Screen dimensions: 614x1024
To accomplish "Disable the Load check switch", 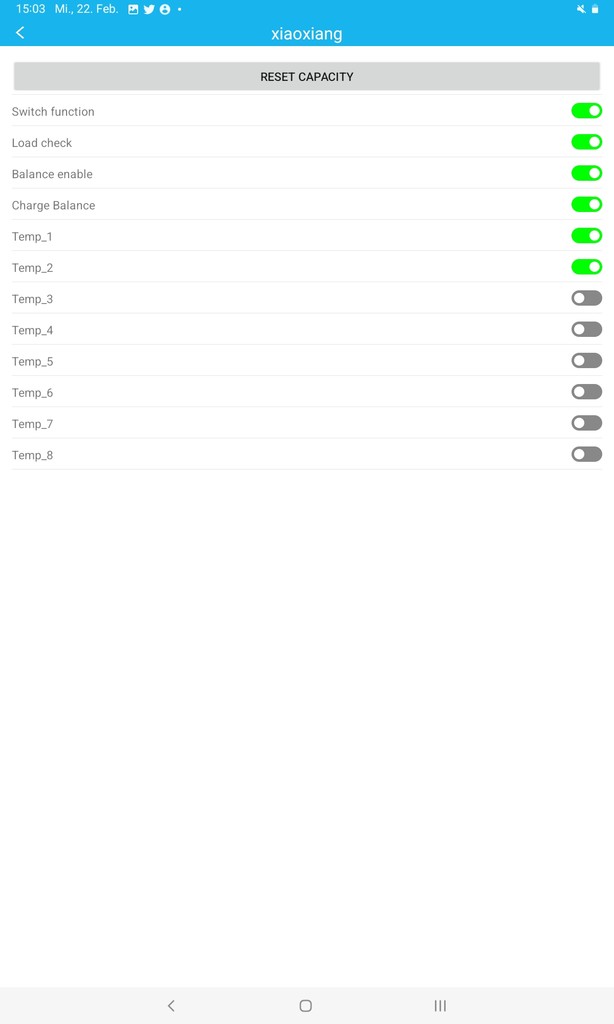I will coord(586,142).
